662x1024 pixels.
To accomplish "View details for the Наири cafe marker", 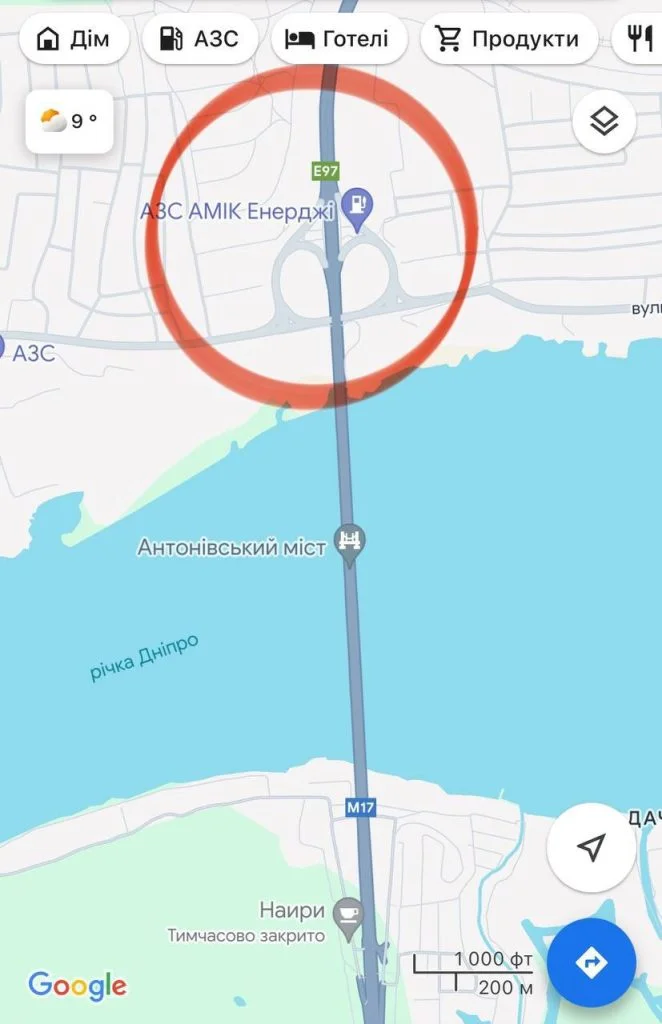I will click(349, 914).
